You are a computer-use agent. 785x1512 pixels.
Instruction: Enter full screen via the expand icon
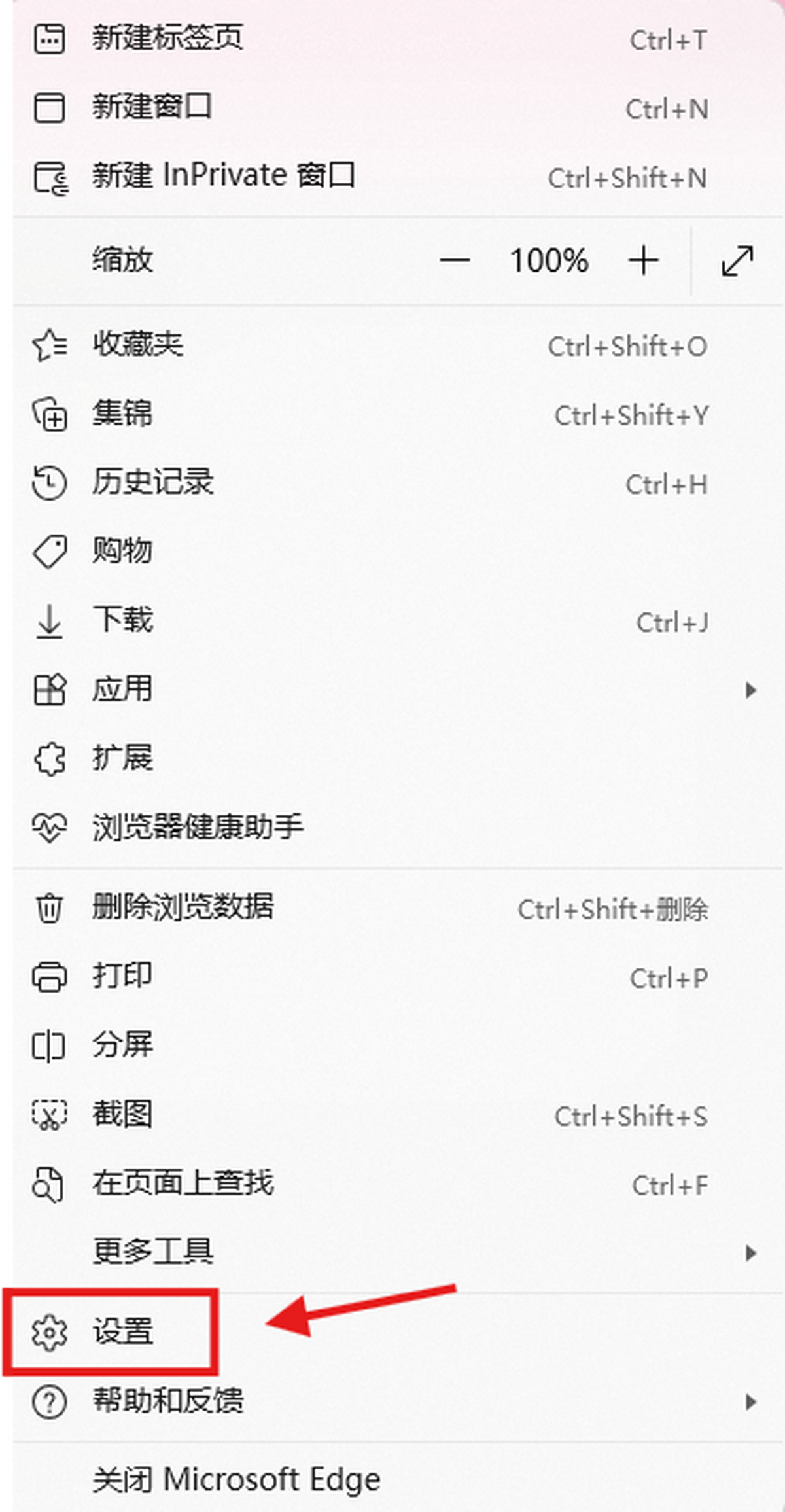pos(737,260)
